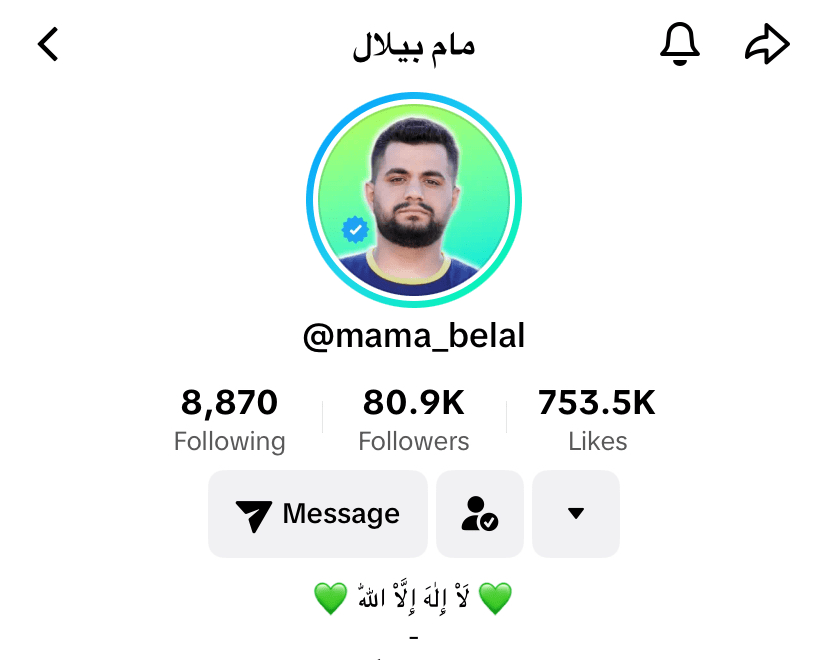
Task: View the 80.9K Followers list
Action: 414,420
